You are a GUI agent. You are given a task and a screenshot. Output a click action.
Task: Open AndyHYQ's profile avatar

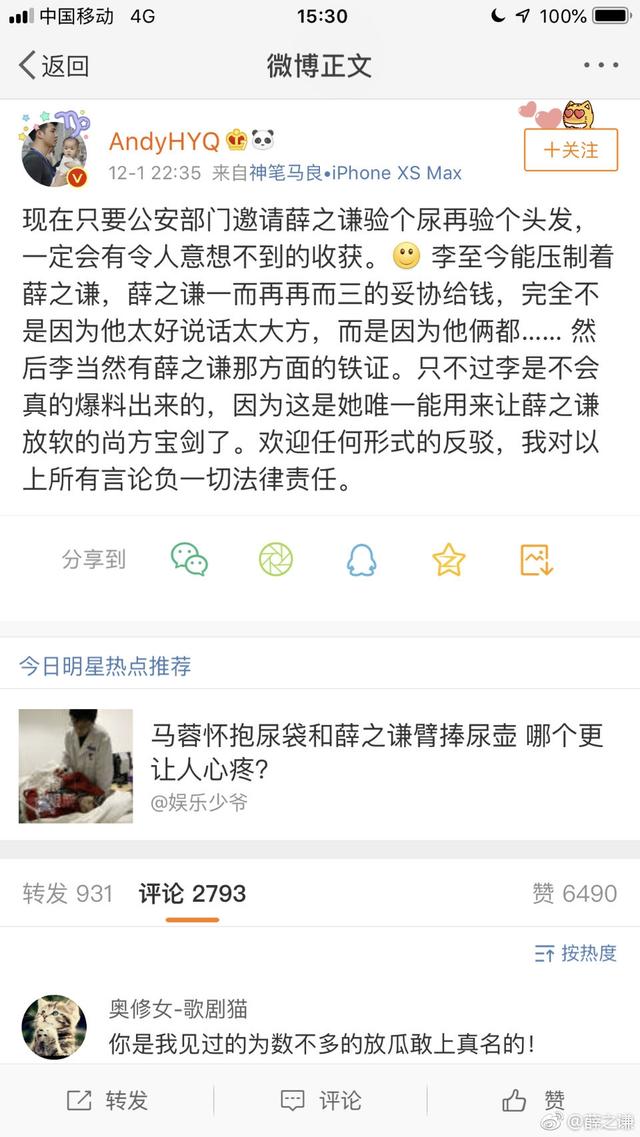[55, 149]
